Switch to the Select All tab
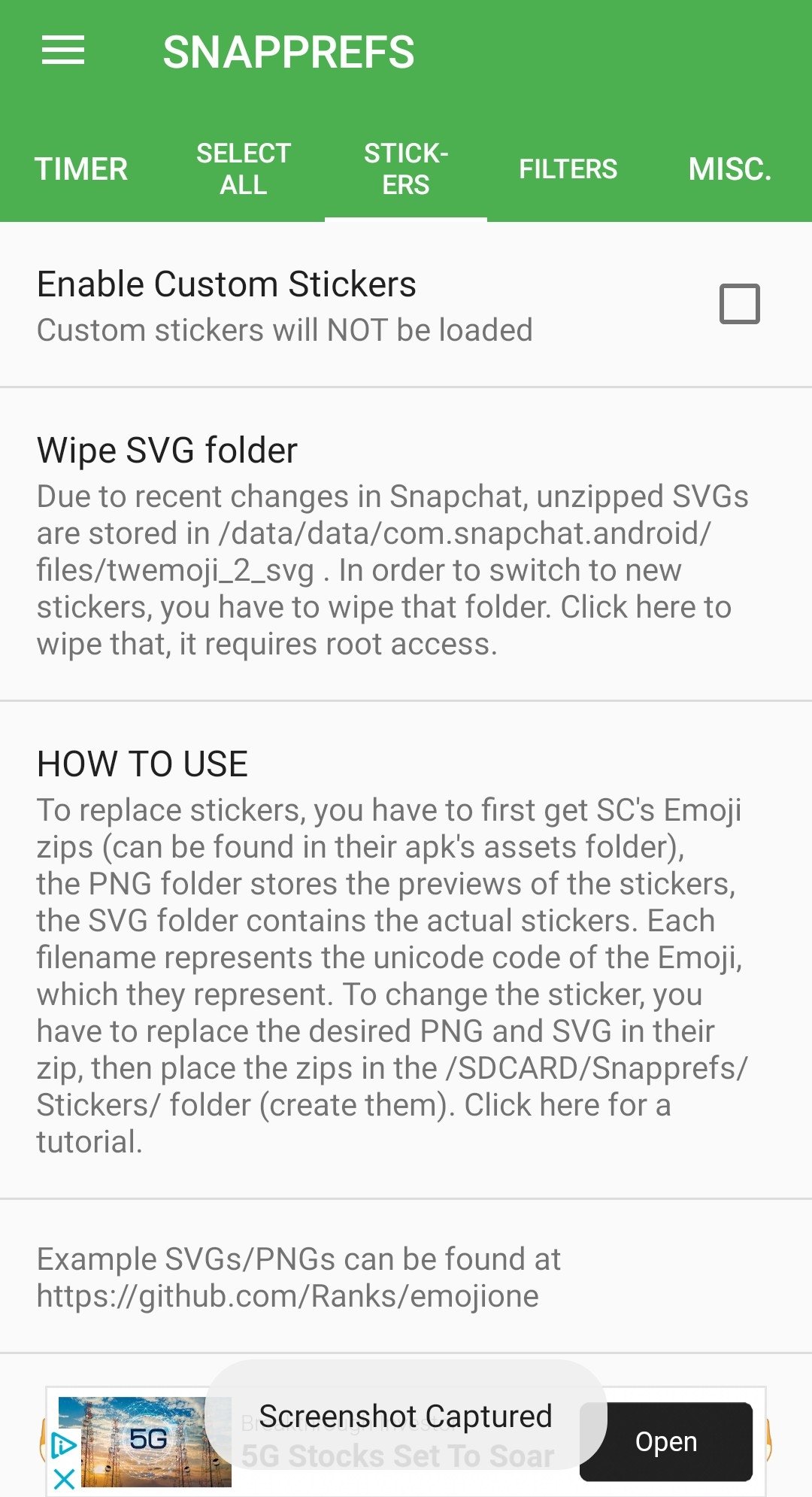812x1497 pixels. click(x=244, y=169)
